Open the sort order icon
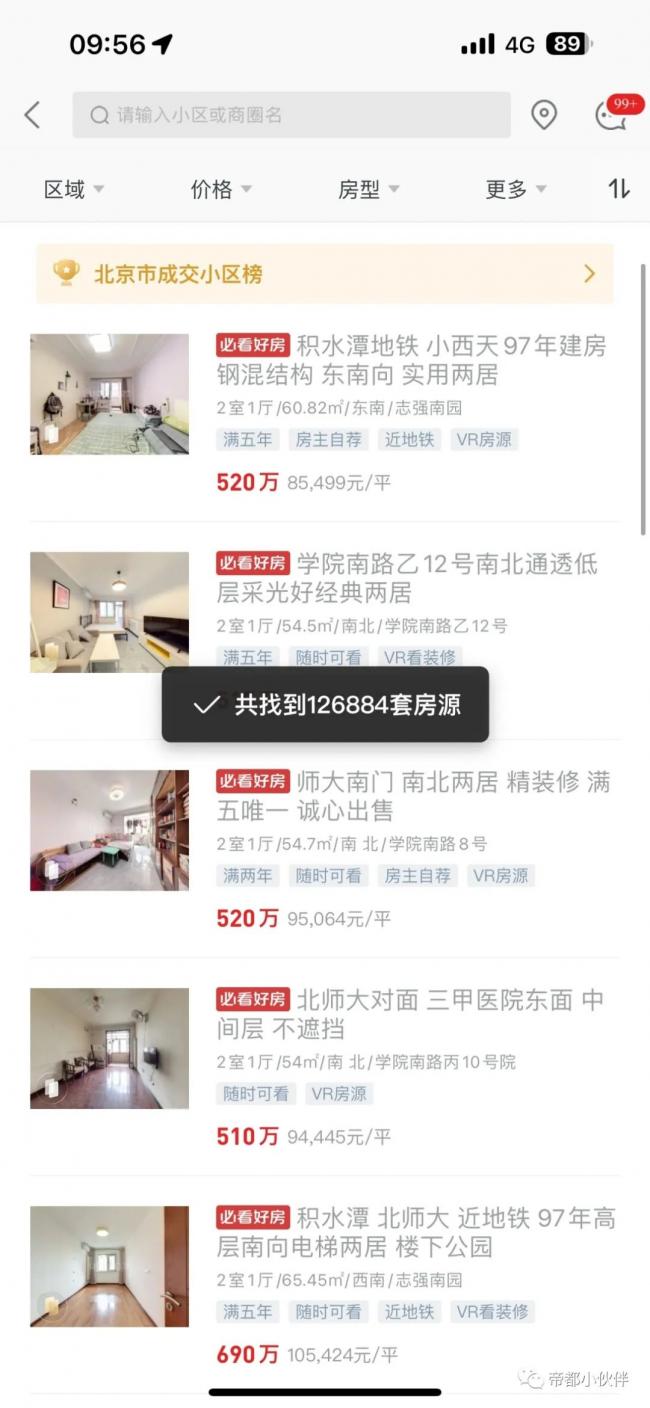This screenshot has width=650, height=1408. 619,189
